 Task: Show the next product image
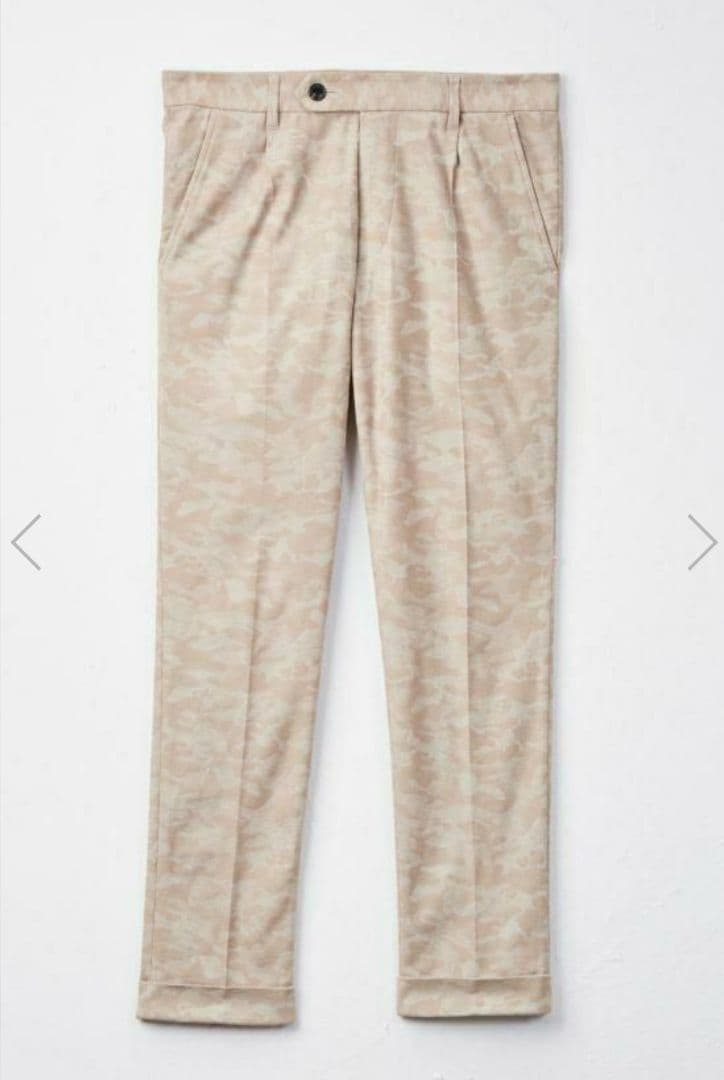(701, 542)
